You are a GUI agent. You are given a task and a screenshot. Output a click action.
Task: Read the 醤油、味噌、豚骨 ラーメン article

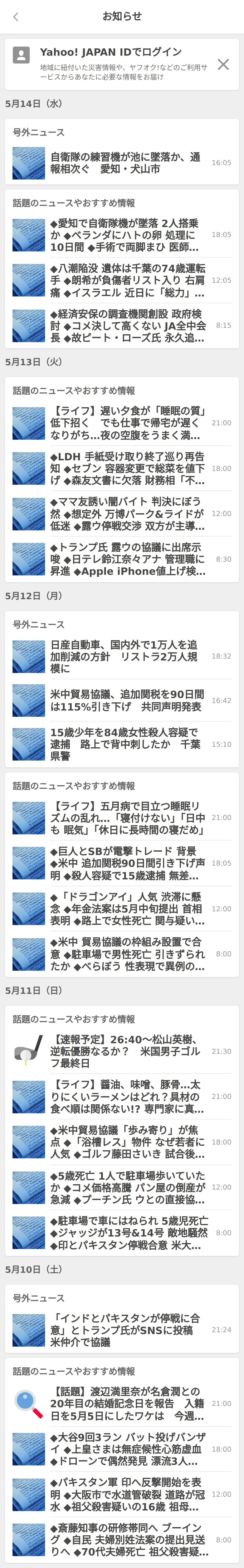[122, 1096]
